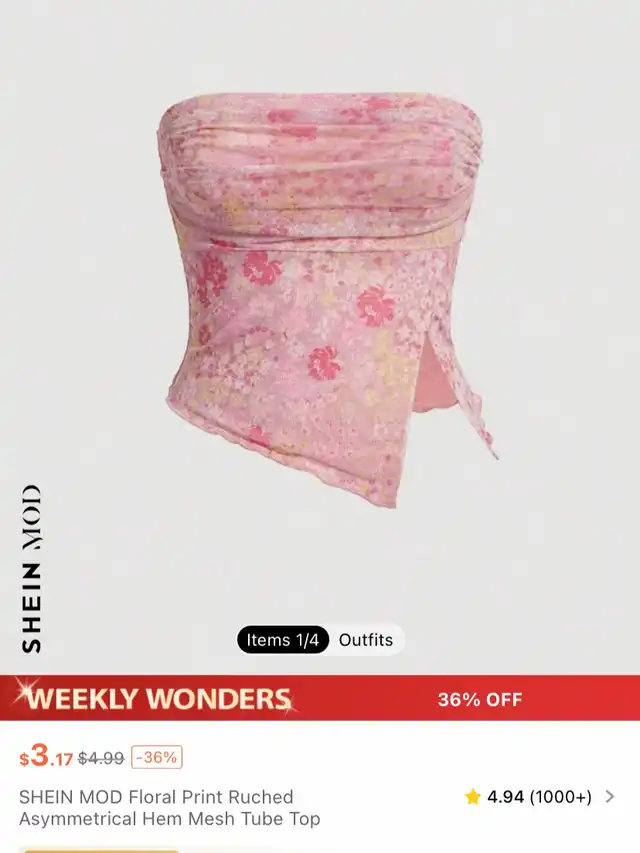The width and height of the screenshot is (640, 853).
Task: Switch to the Outfits view
Action: click(x=366, y=640)
